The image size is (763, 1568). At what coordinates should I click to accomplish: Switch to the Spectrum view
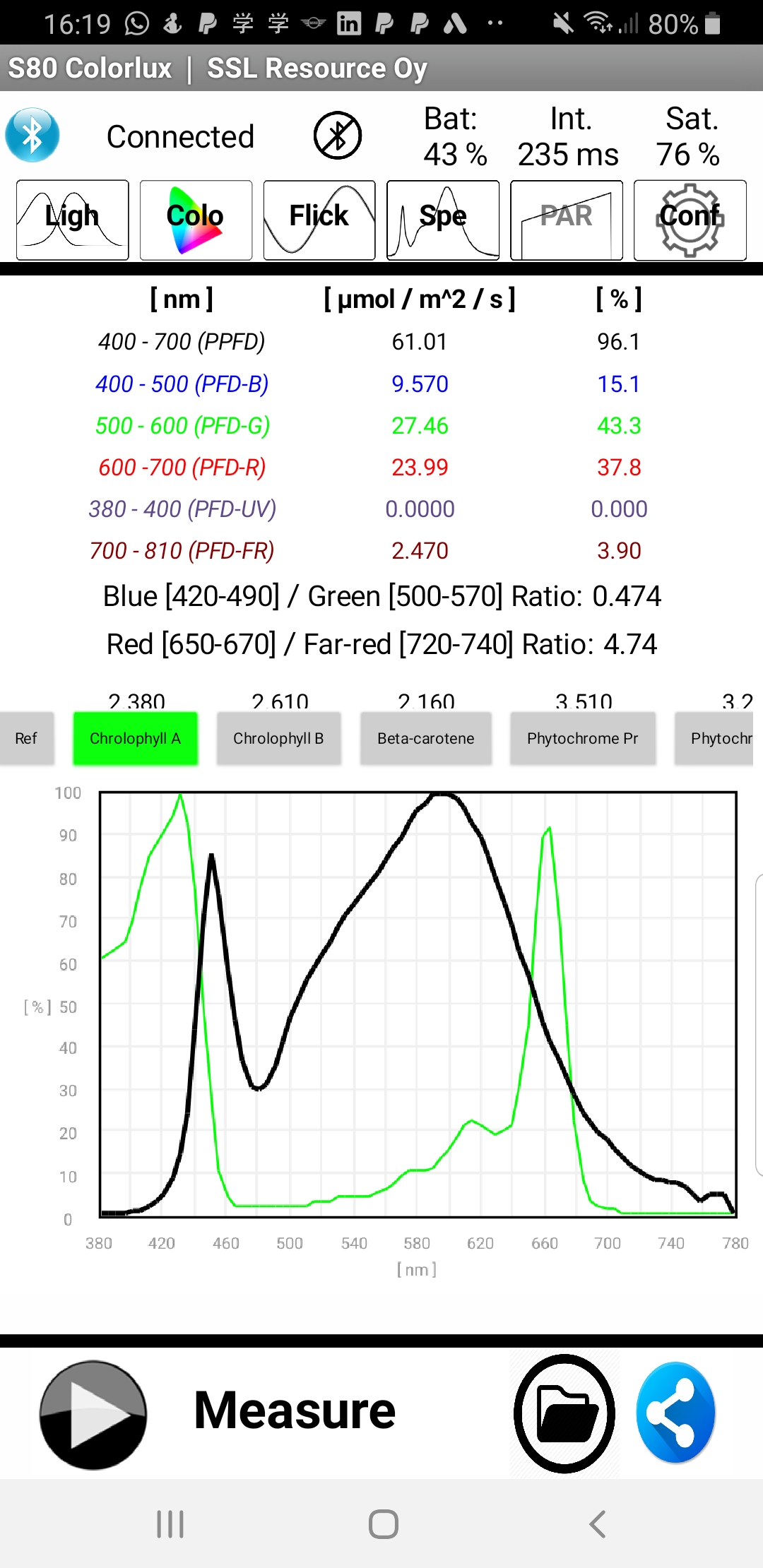point(442,220)
